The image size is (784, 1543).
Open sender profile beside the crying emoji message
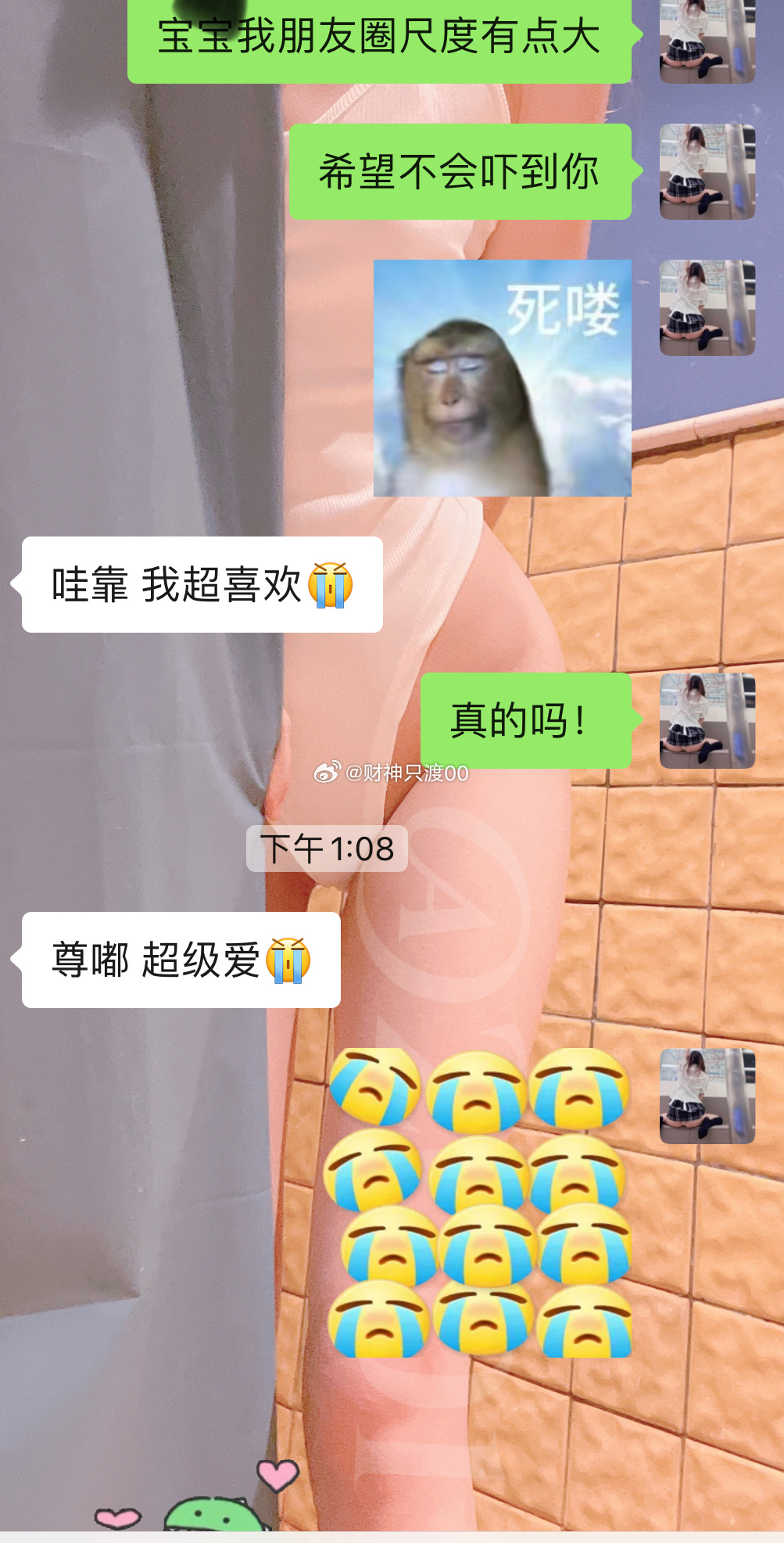(x=707, y=1096)
